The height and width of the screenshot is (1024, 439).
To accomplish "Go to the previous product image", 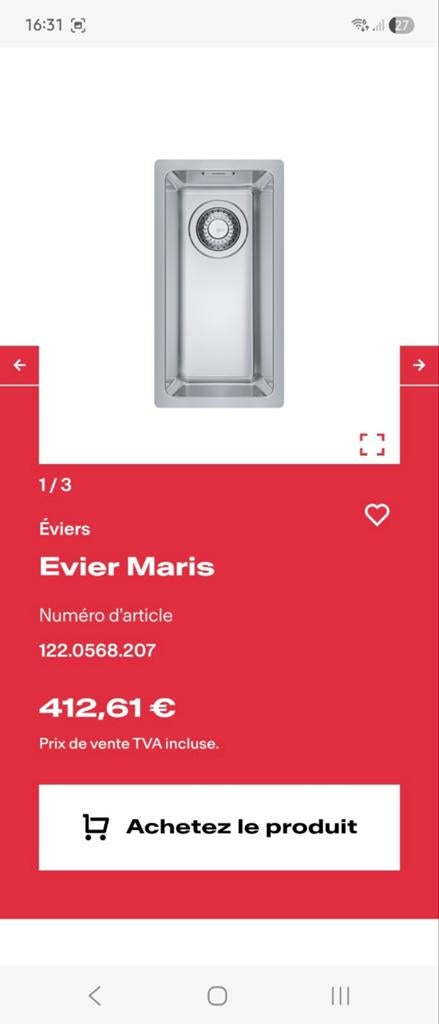I will coord(20,365).
